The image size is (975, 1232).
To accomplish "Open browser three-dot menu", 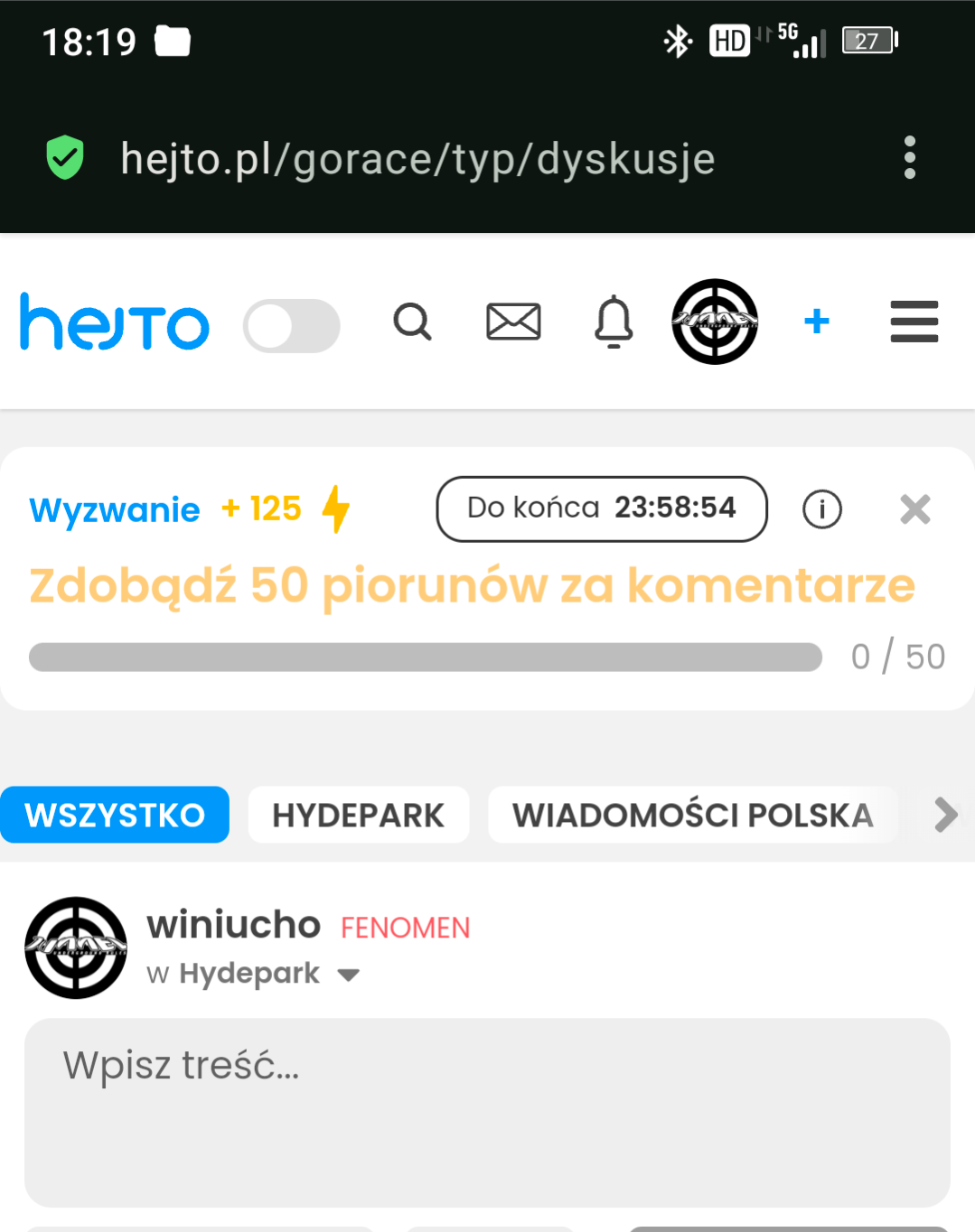I will point(909,157).
